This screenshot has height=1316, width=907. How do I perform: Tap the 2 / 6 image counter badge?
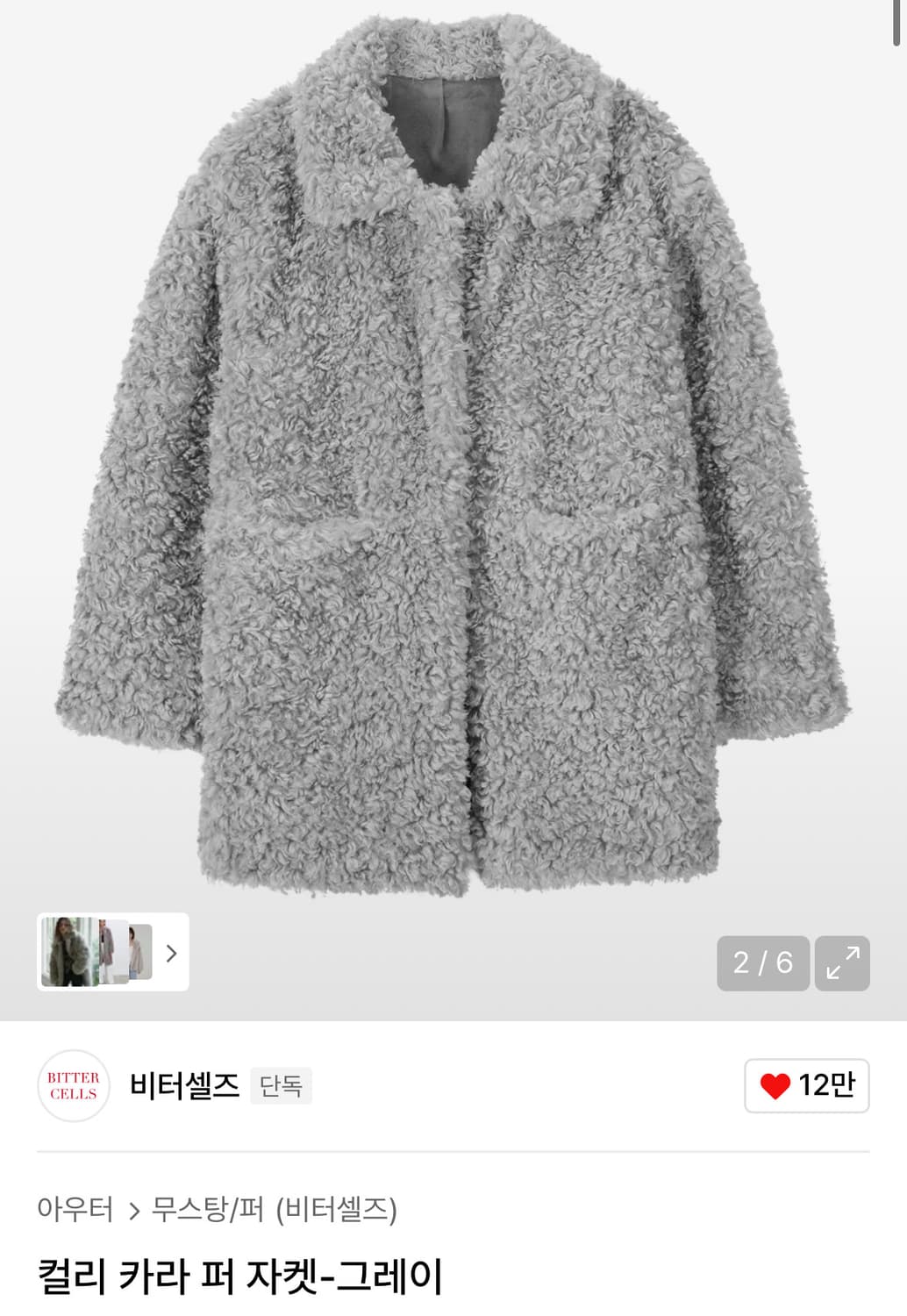point(762,963)
